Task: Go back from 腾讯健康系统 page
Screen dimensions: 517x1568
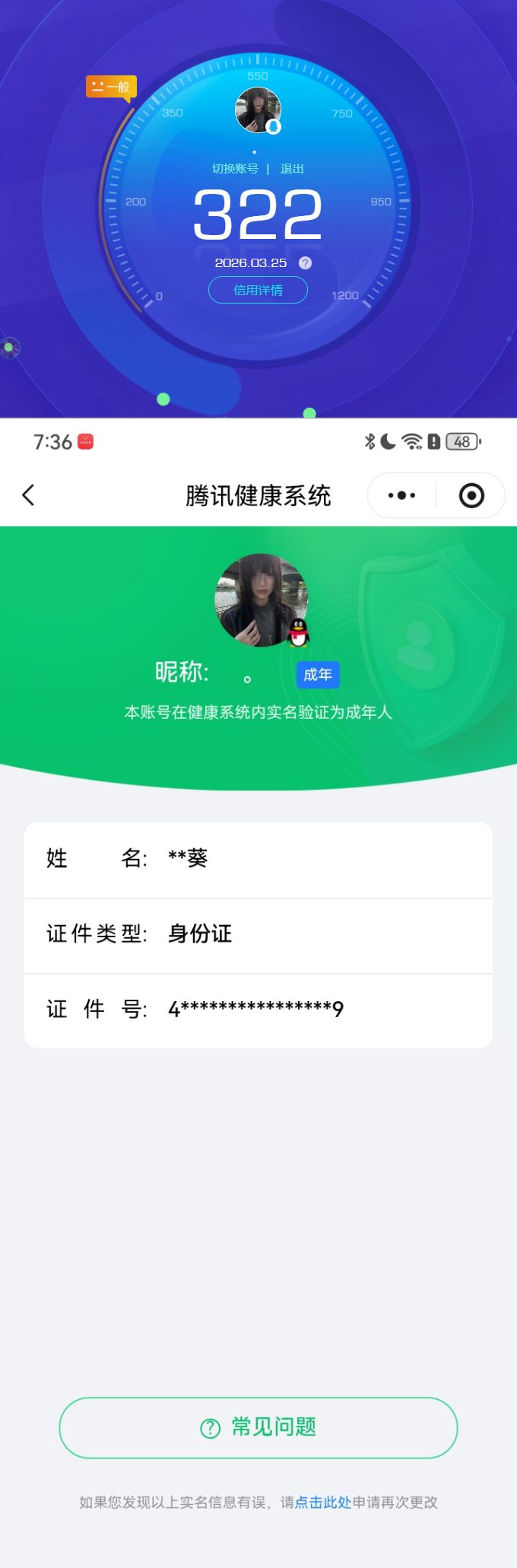Action: click(x=29, y=495)
